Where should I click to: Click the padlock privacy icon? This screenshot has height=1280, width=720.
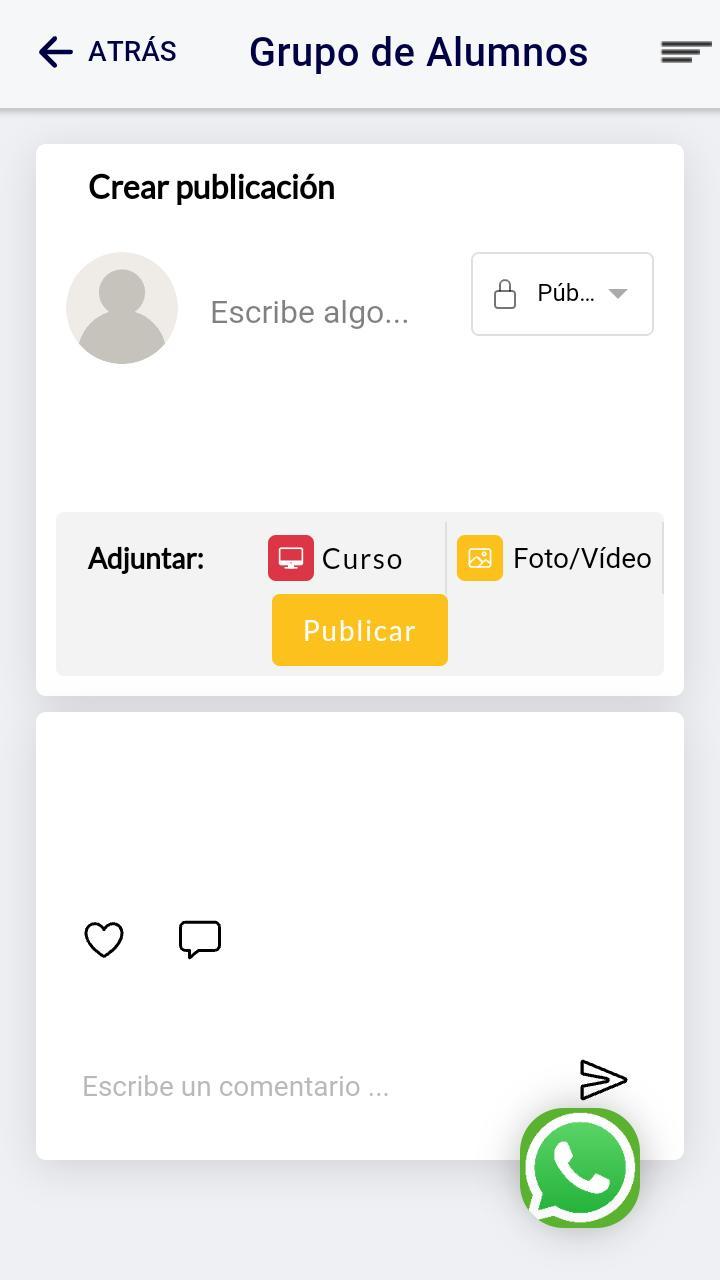tap(504, 293)
